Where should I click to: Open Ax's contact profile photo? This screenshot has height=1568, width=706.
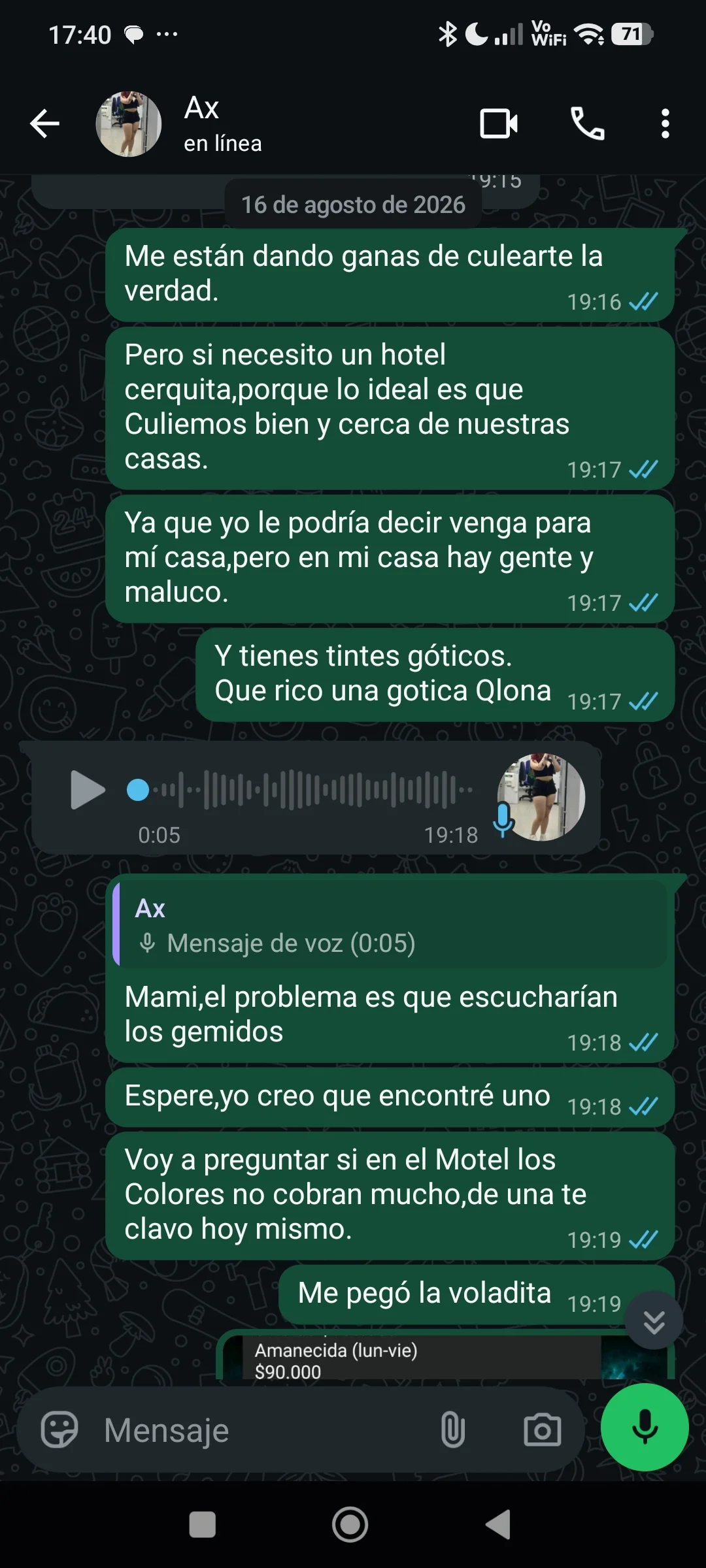129,123
